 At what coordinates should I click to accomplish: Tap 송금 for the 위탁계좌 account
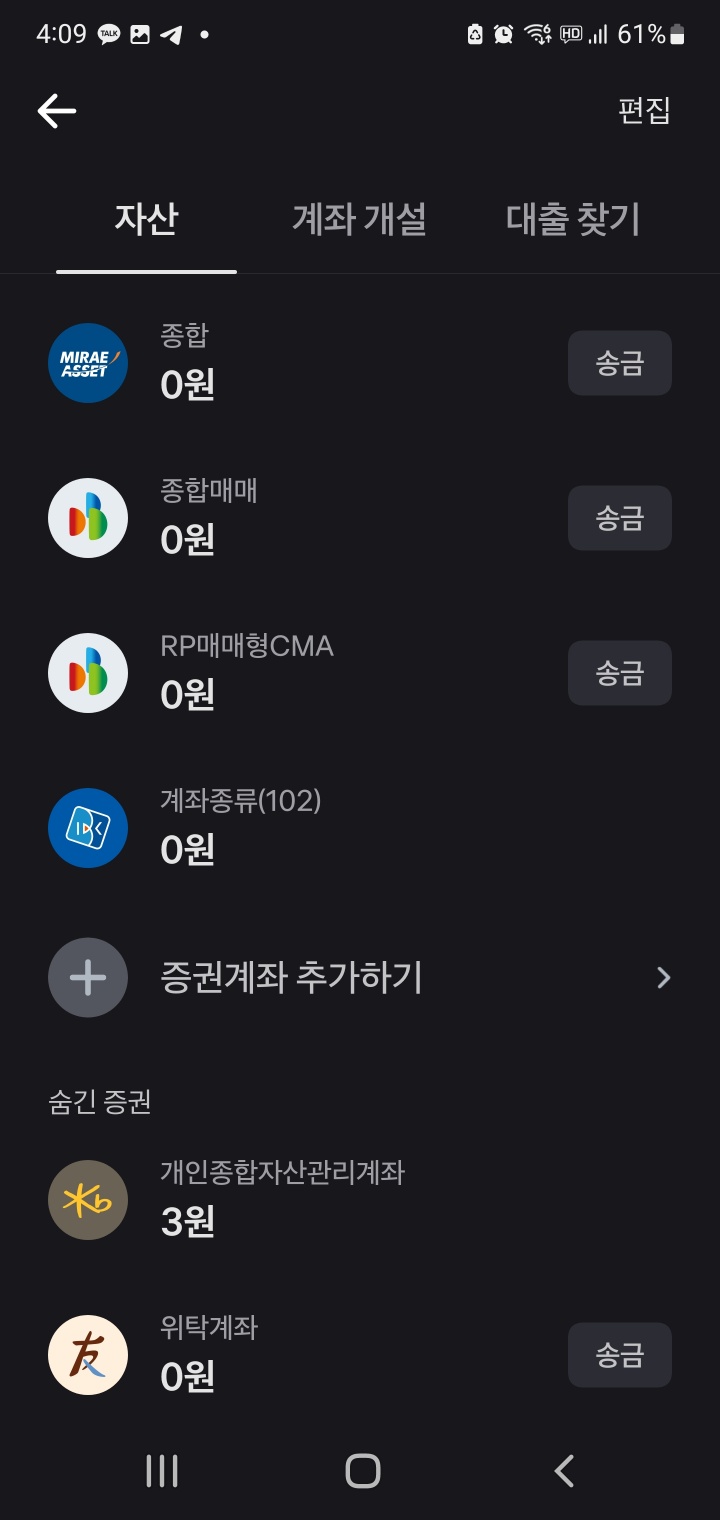(619, 1355)
